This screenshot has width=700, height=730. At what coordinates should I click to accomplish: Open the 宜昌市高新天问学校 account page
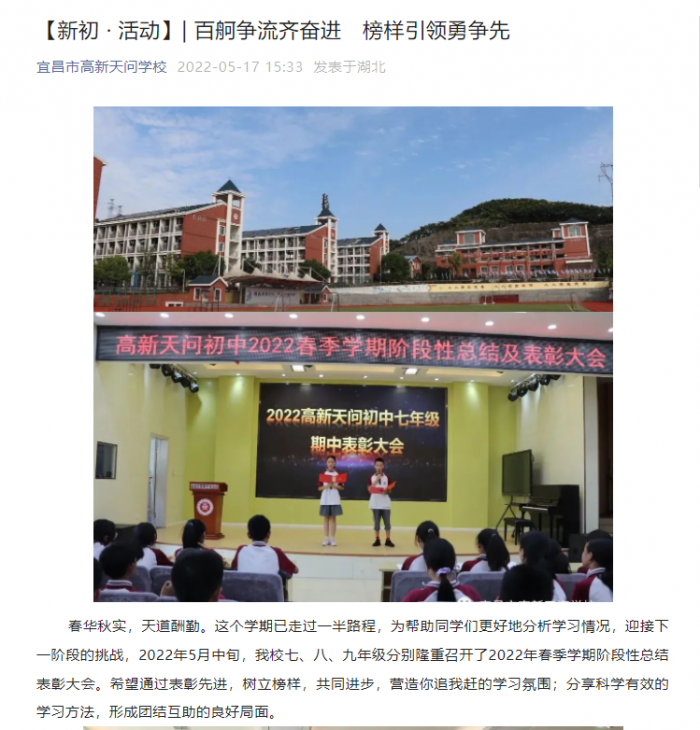[x=101, y=67]
